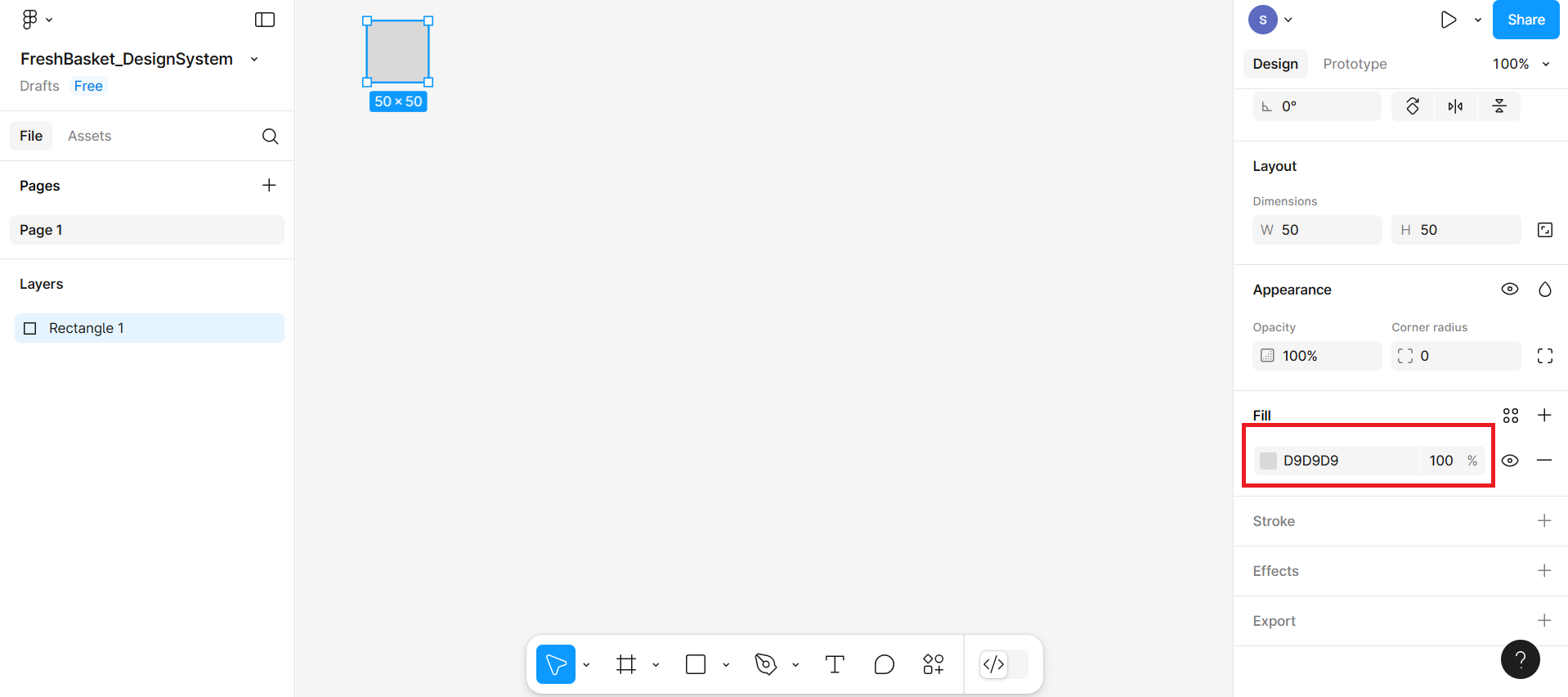This screenshot has height=697, width=1568.
Task: Switch to the Prototype tab
Action: 1355,64
